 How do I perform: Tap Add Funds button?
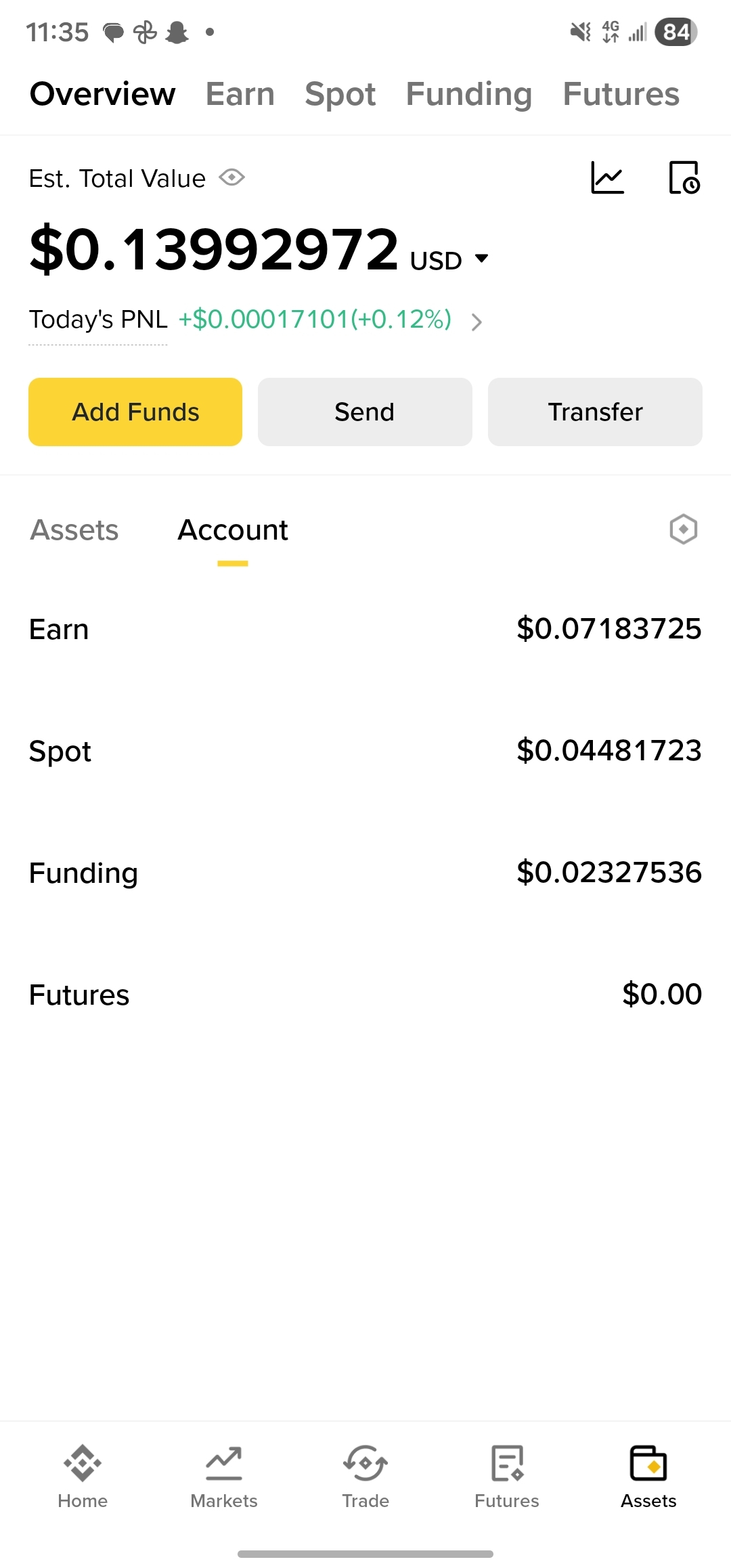point(135,412)
